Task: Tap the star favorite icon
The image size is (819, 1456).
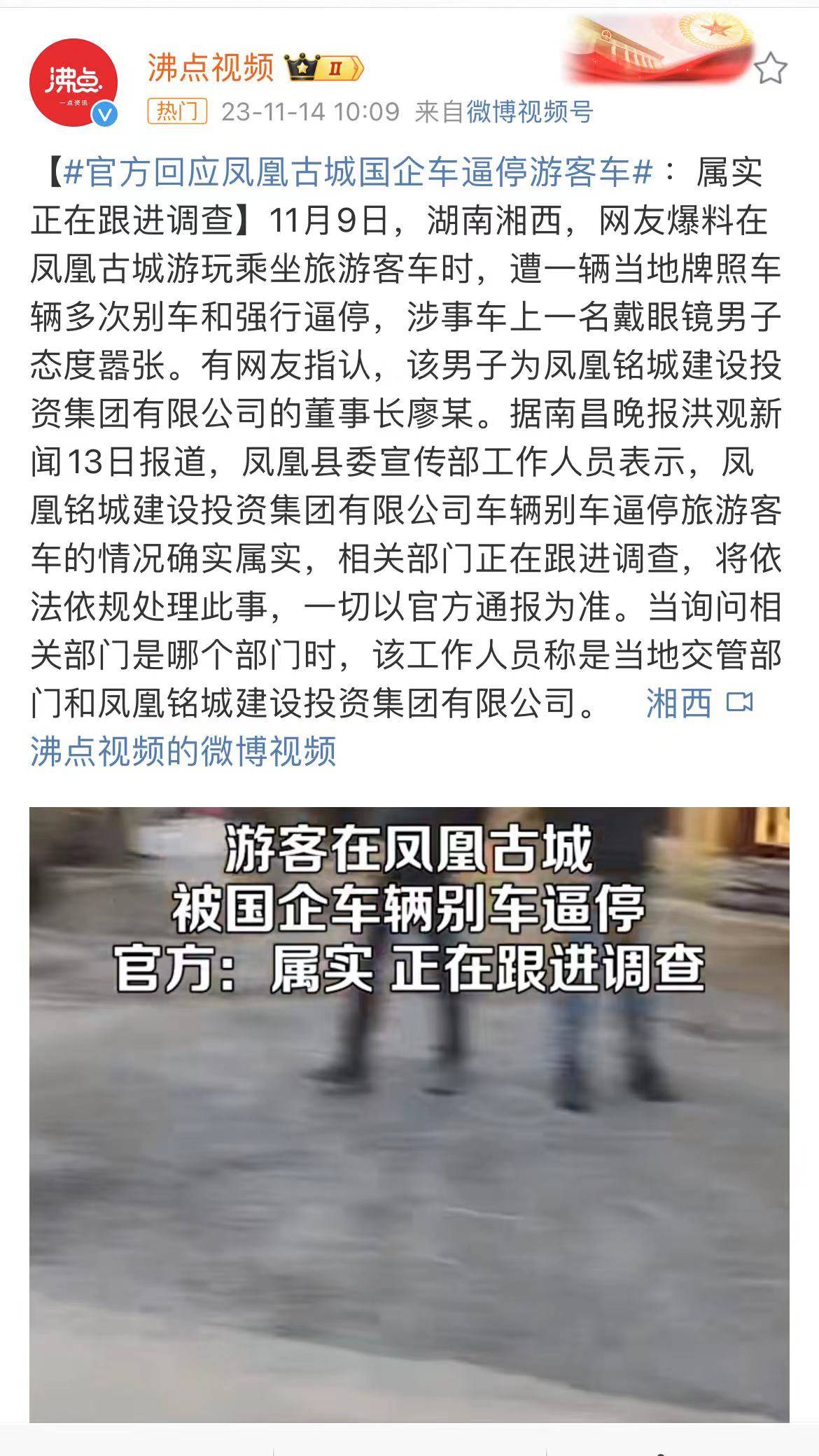Action: pyautogui.click(x=770, y=69)
